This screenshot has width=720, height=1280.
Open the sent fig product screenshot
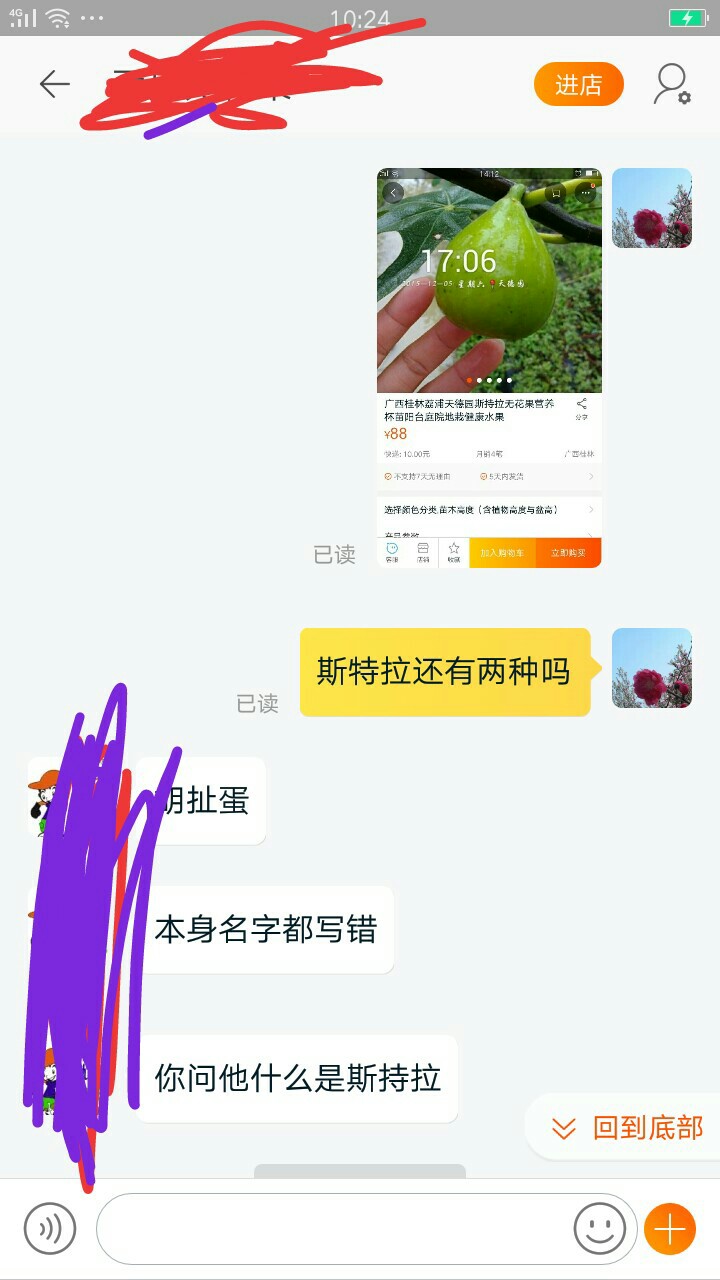[489, 368]
